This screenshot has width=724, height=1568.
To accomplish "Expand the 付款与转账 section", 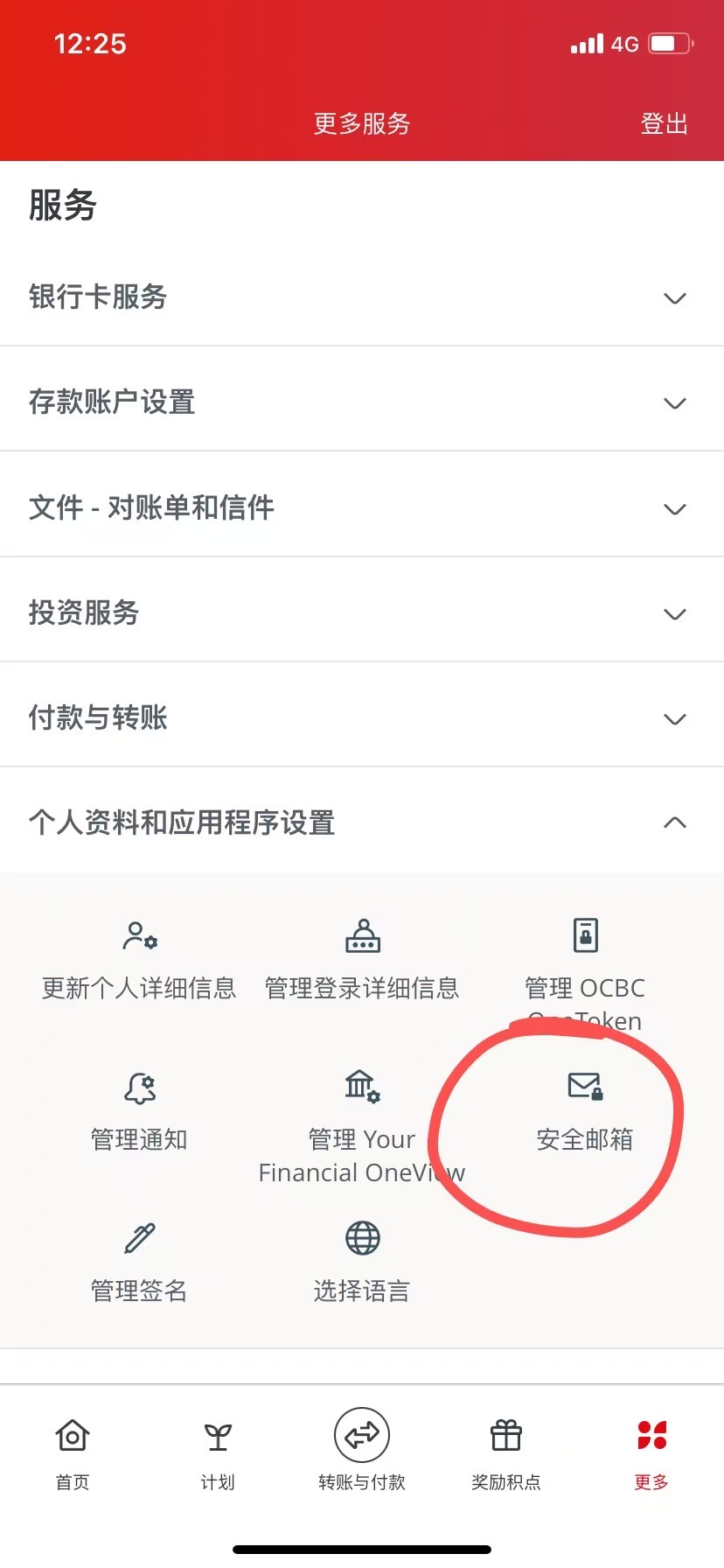I will 362,717.
